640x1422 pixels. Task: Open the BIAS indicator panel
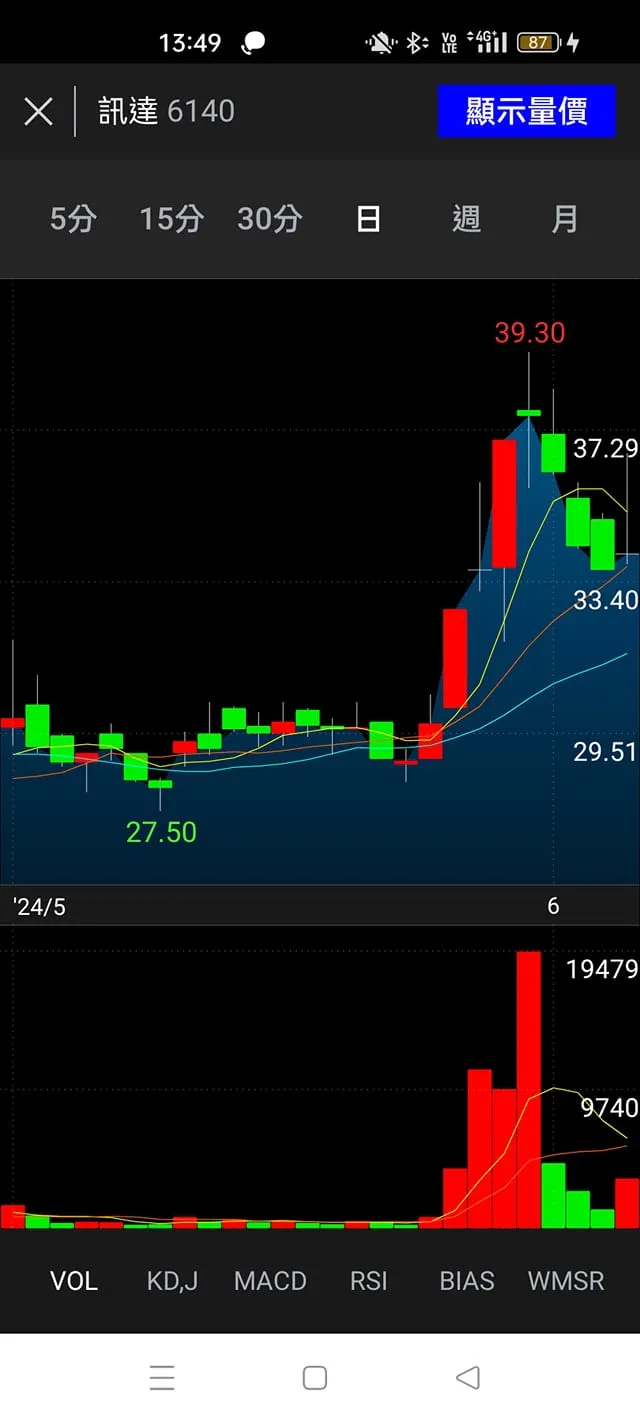point(467,1281)
